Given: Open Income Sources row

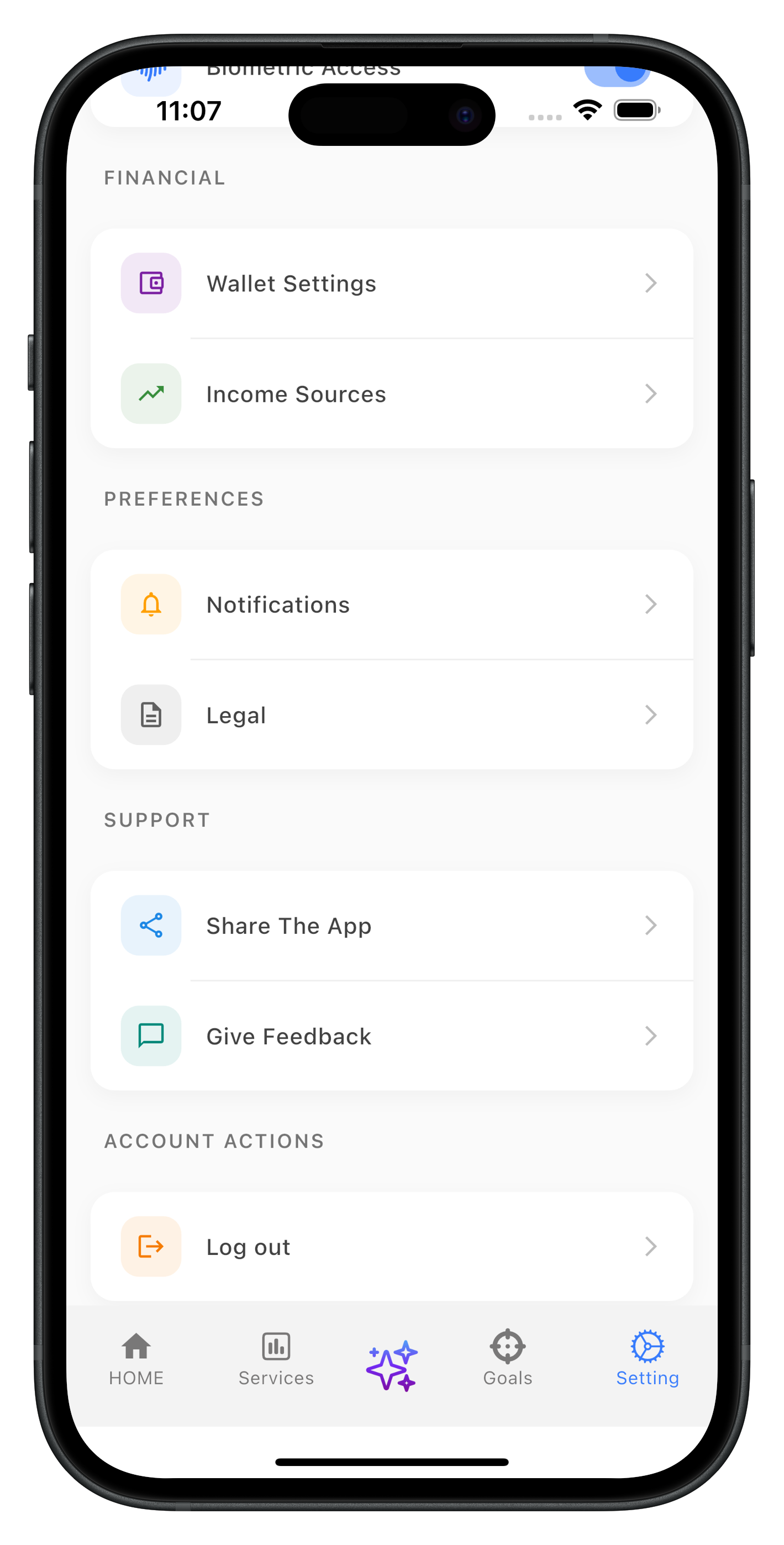Looking at the screenshot, I should [x=391, y=394].
